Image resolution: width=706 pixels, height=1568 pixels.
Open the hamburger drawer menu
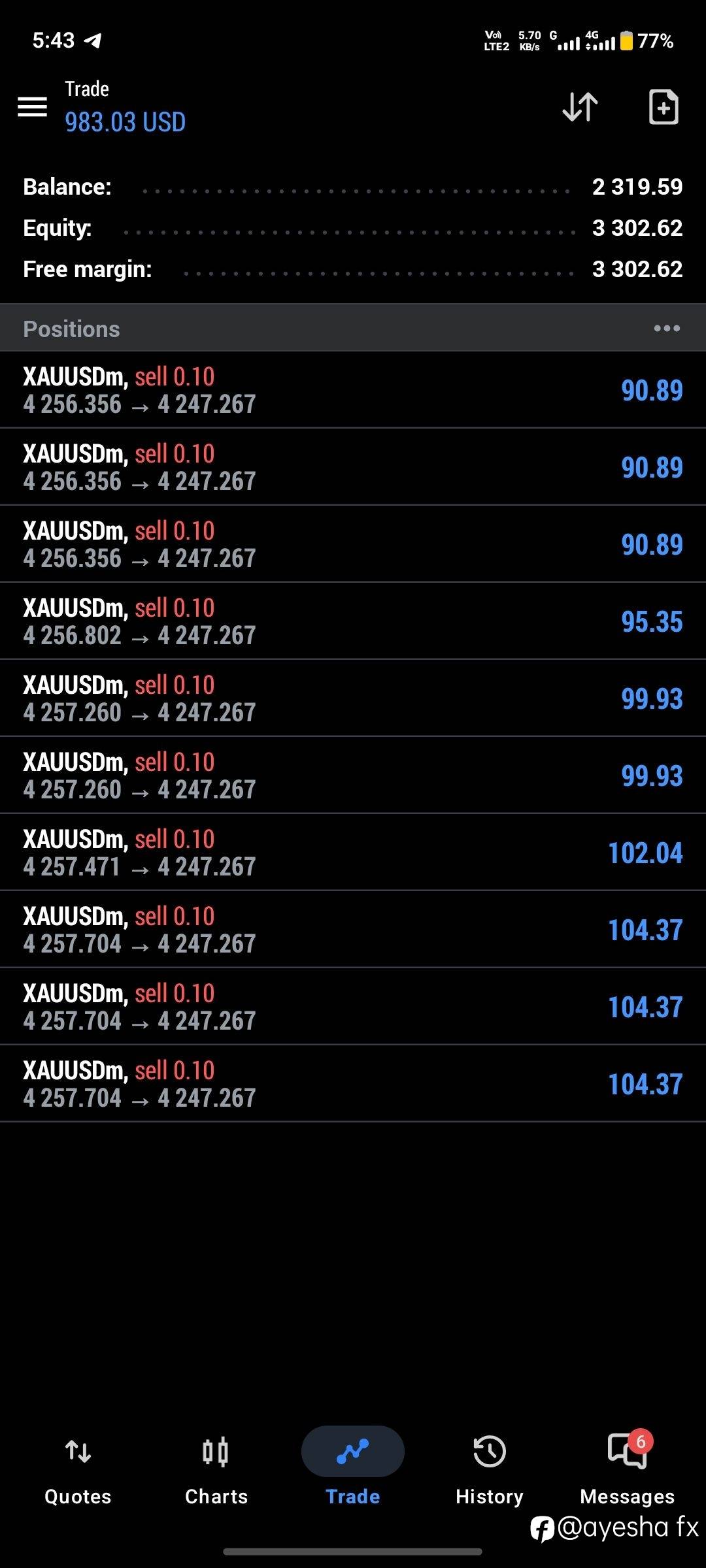click(x=32, y=106)
